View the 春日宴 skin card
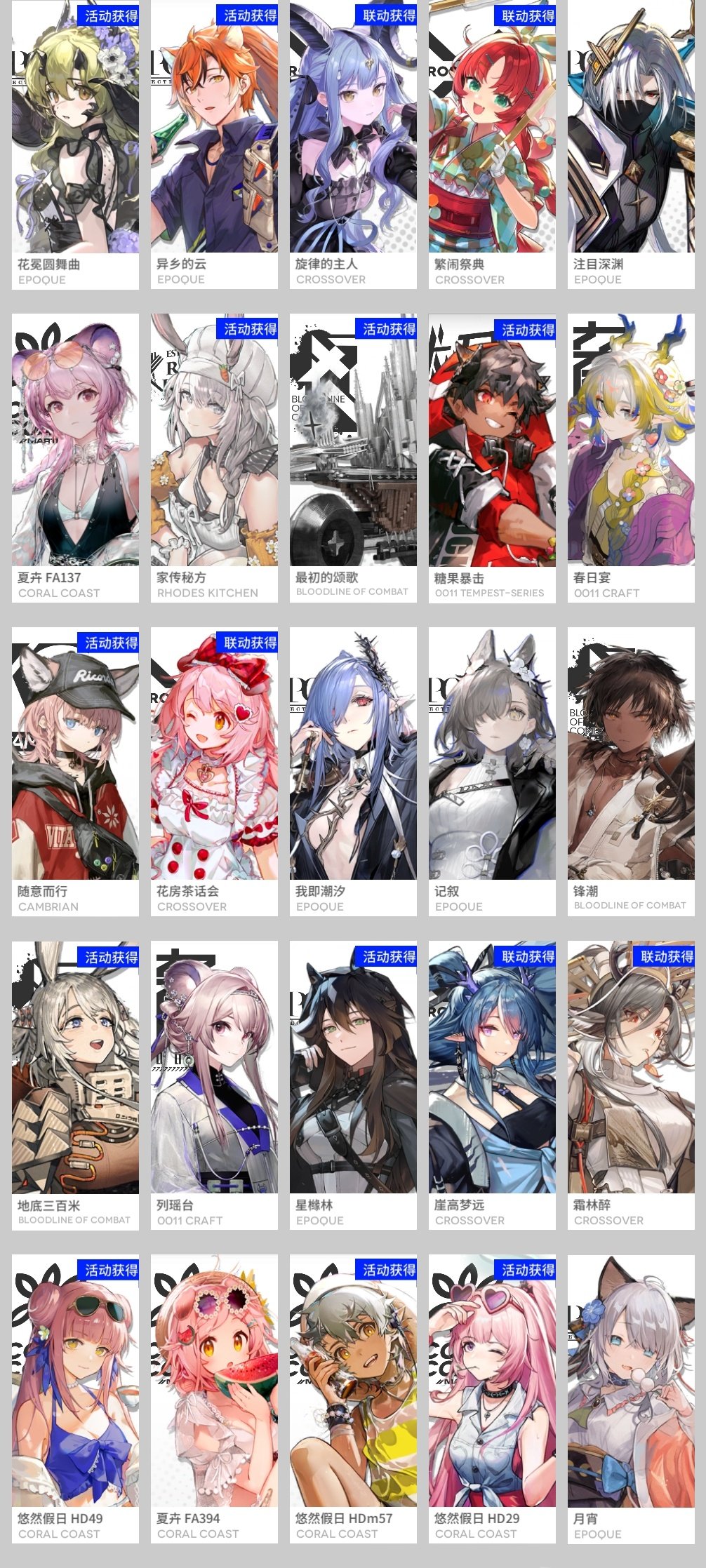This screenshot has height=1568, width=706. [631, 457]
